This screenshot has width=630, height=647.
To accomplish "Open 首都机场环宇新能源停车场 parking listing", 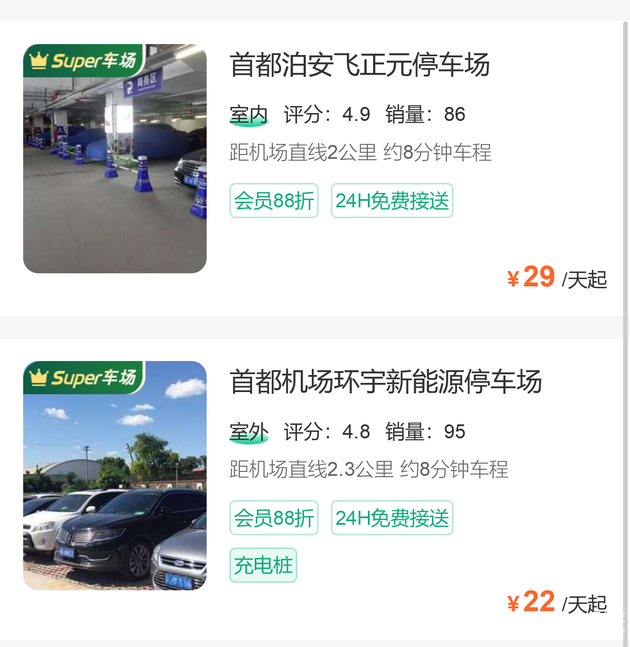I will tap(386, 382).
